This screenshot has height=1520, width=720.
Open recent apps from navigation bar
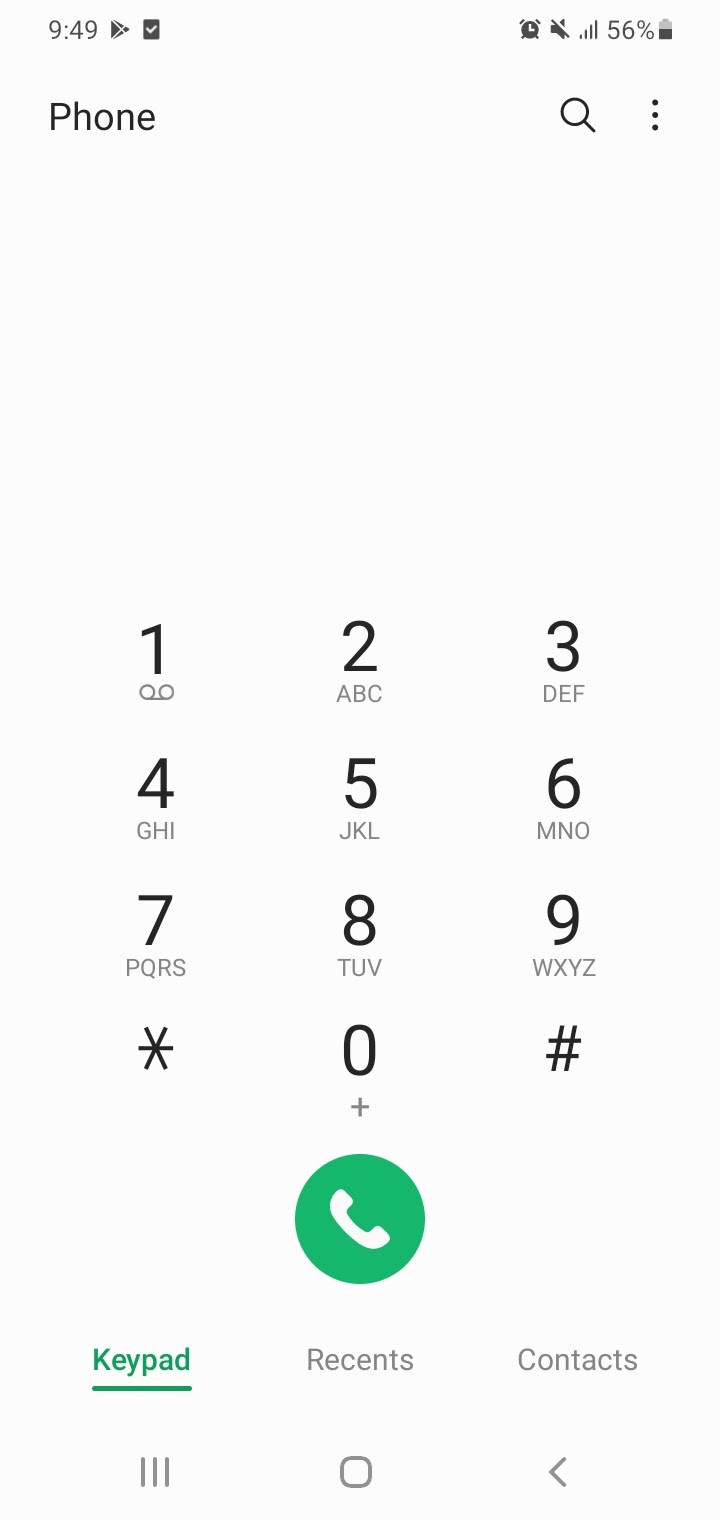click(155, 1472)
